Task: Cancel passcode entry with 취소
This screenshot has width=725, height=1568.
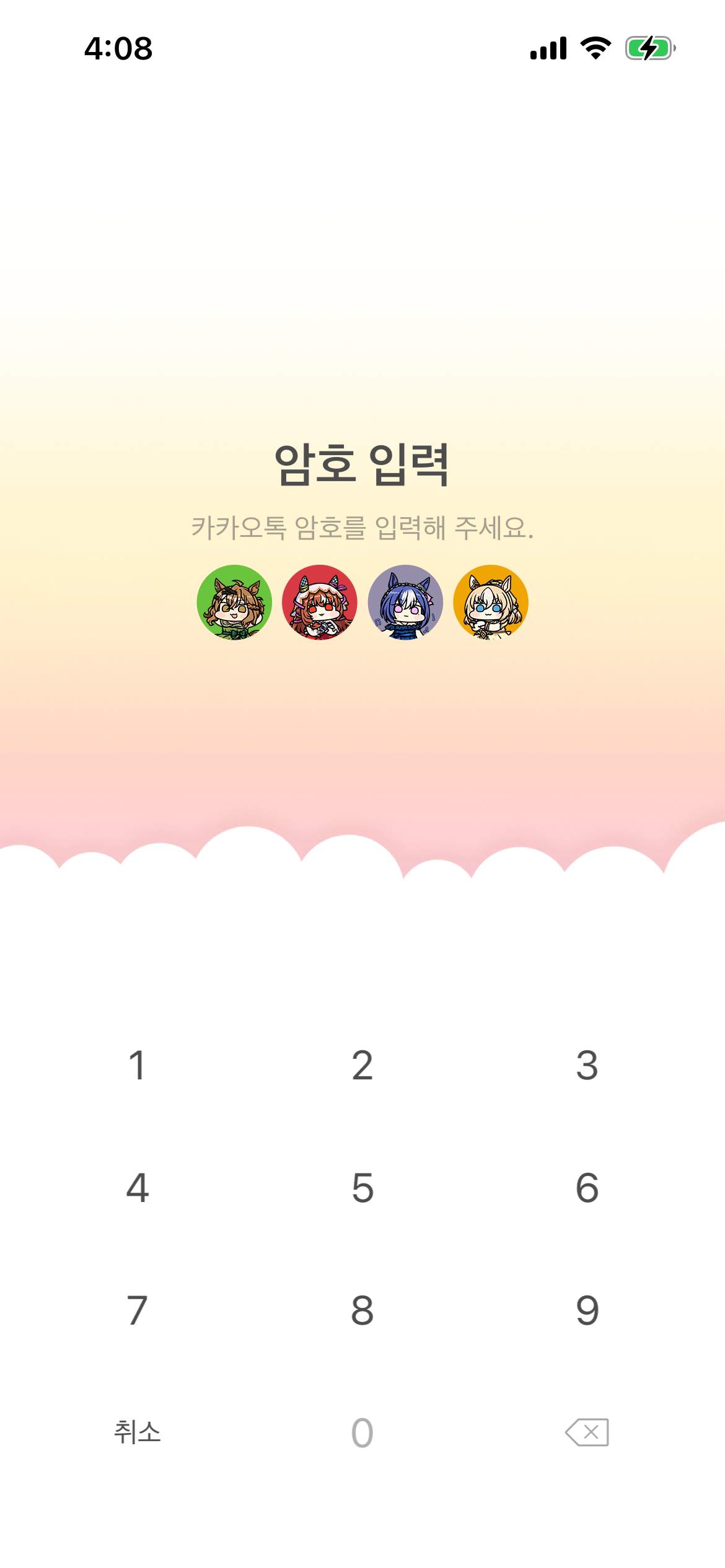Action: [x=137, y=1432]
